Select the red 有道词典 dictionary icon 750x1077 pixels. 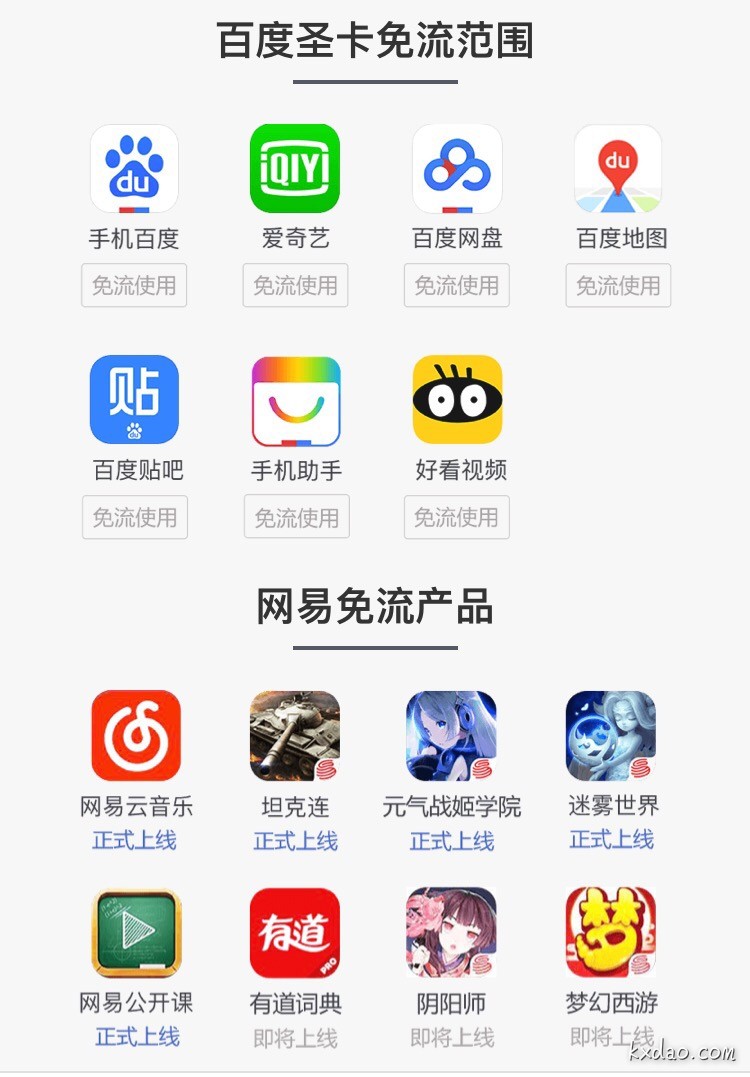pos(295,932)
